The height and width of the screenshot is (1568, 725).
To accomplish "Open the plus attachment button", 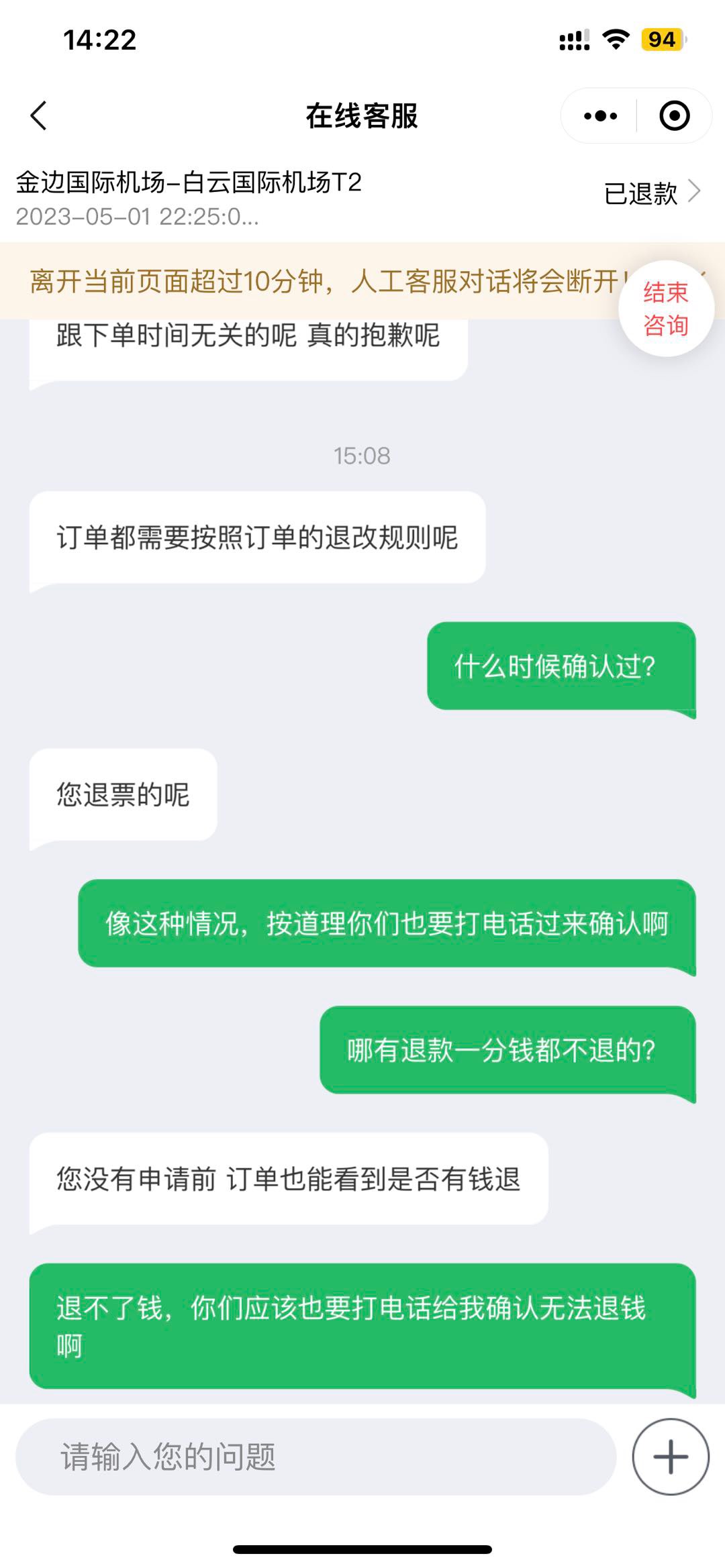I will pyautogui.click(x=670, y=1457).
